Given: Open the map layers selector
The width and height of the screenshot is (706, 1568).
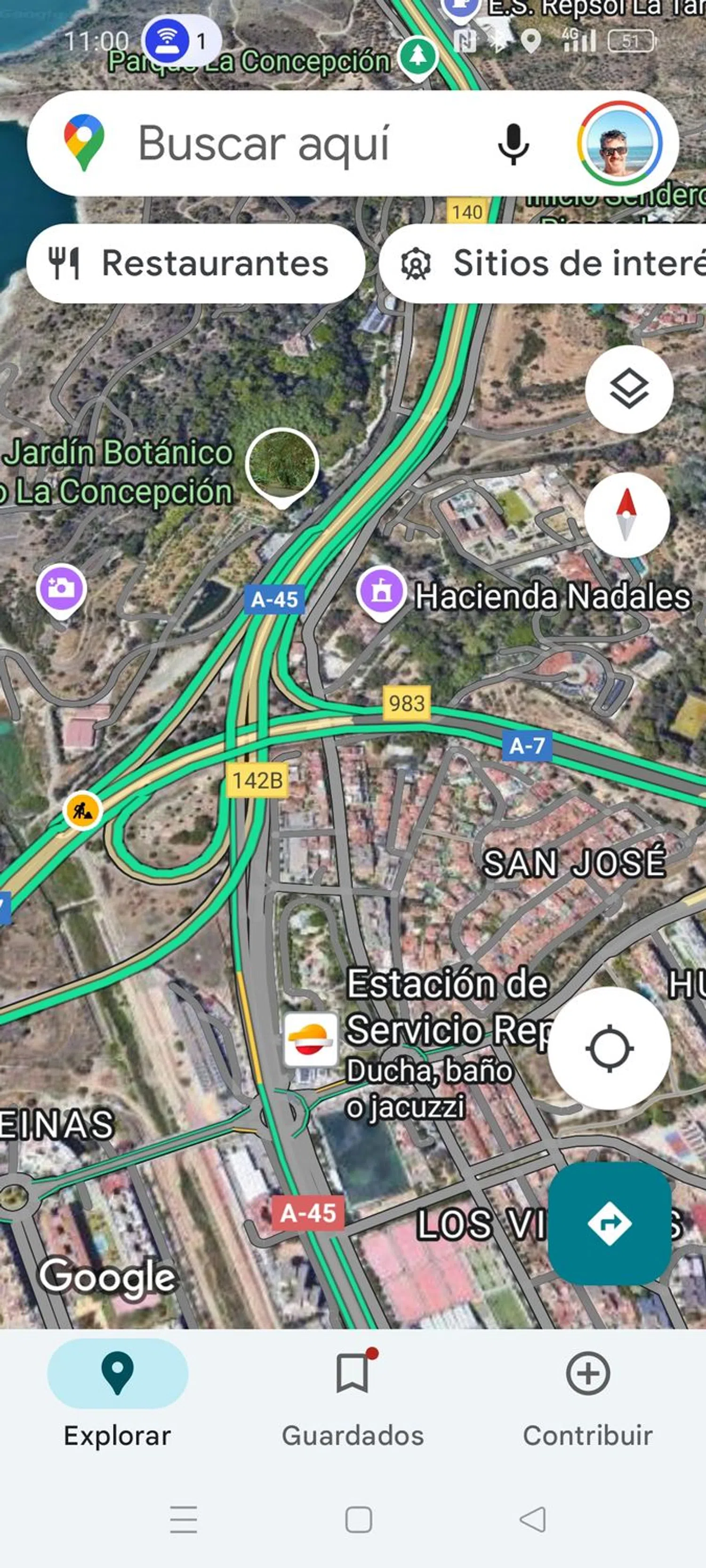Looking at the screenshot, I should pos(629,389).
